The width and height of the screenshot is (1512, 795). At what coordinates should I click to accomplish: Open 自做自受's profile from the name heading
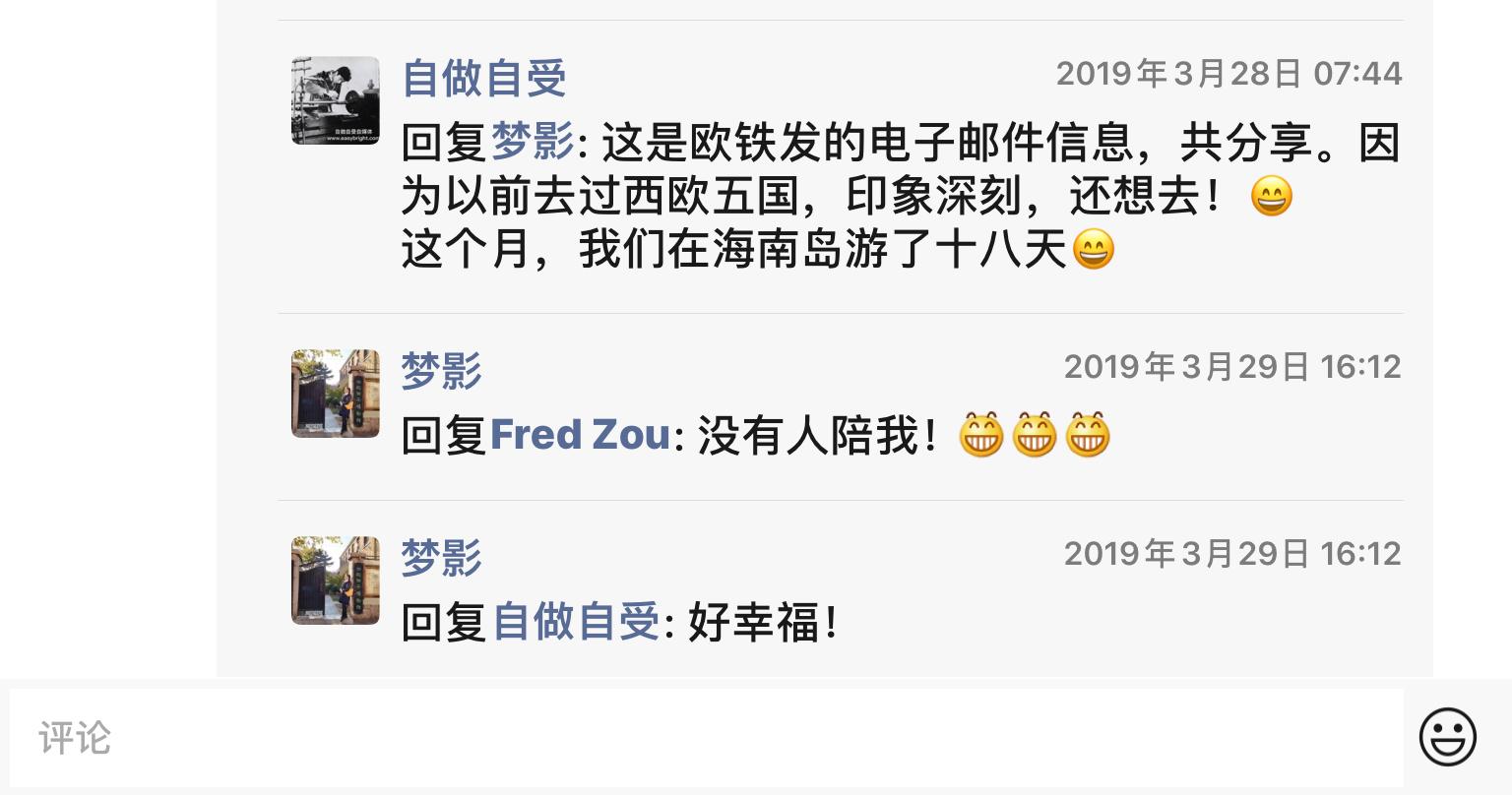coord(484,79)
